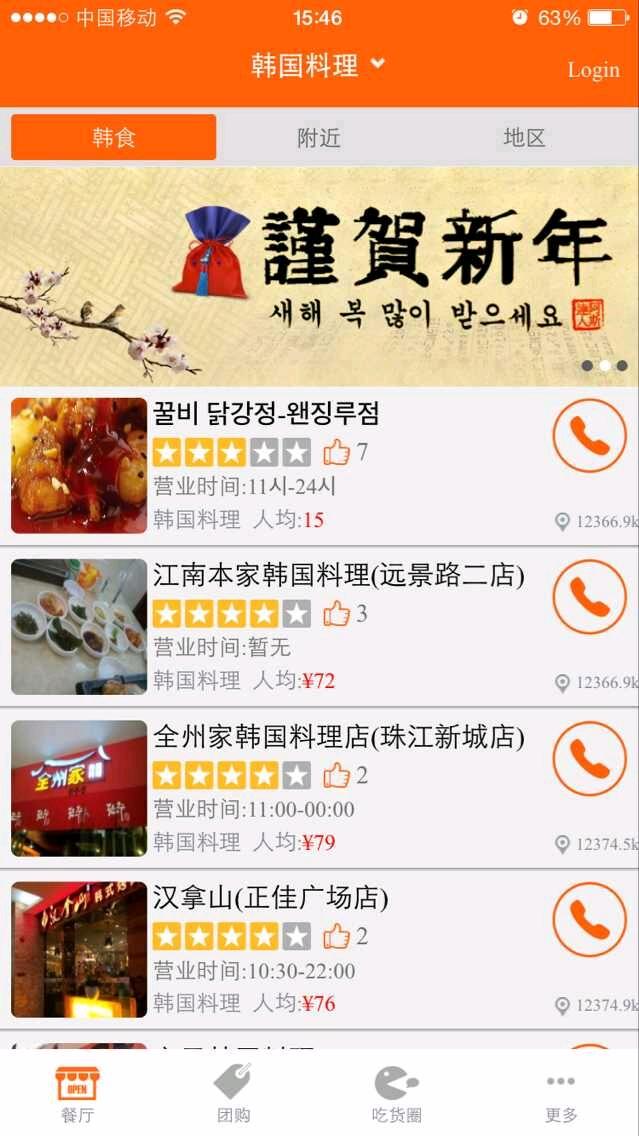Switch to the 地区 tab

524,138
